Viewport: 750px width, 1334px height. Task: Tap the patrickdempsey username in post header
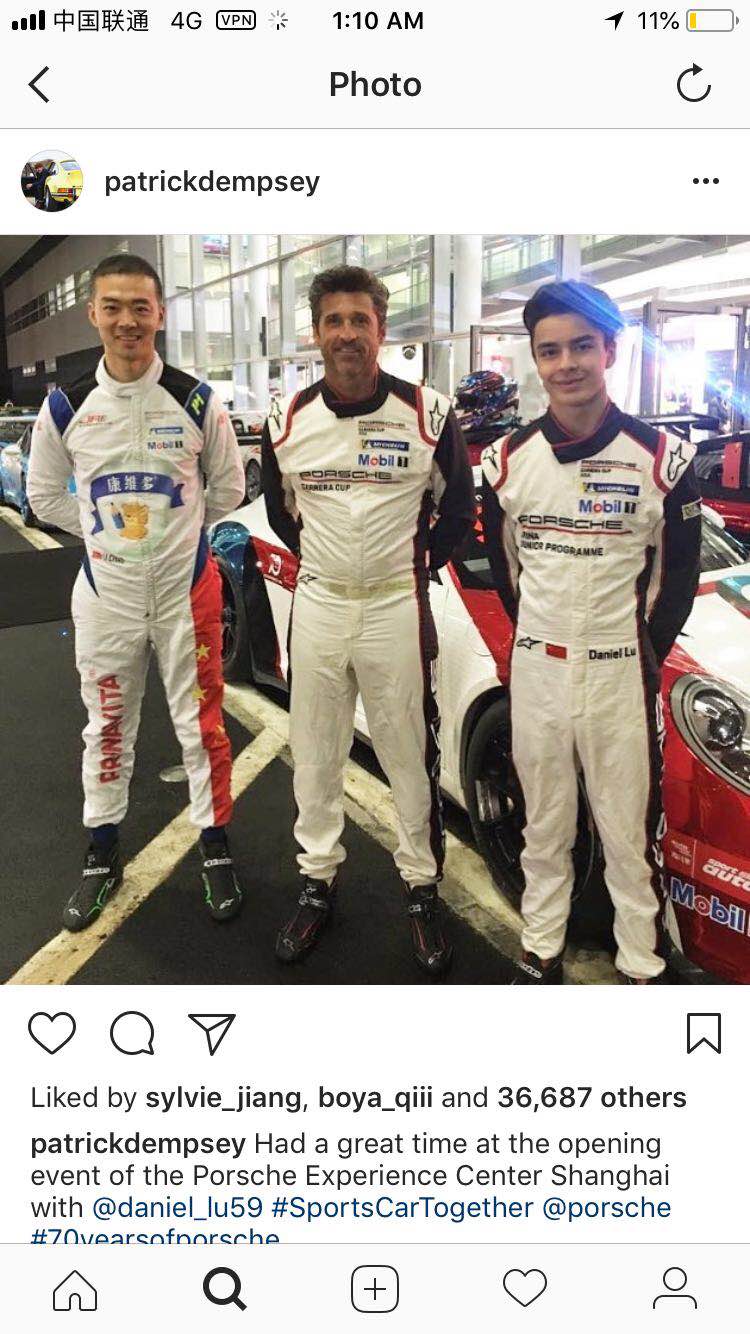[212, 182]
